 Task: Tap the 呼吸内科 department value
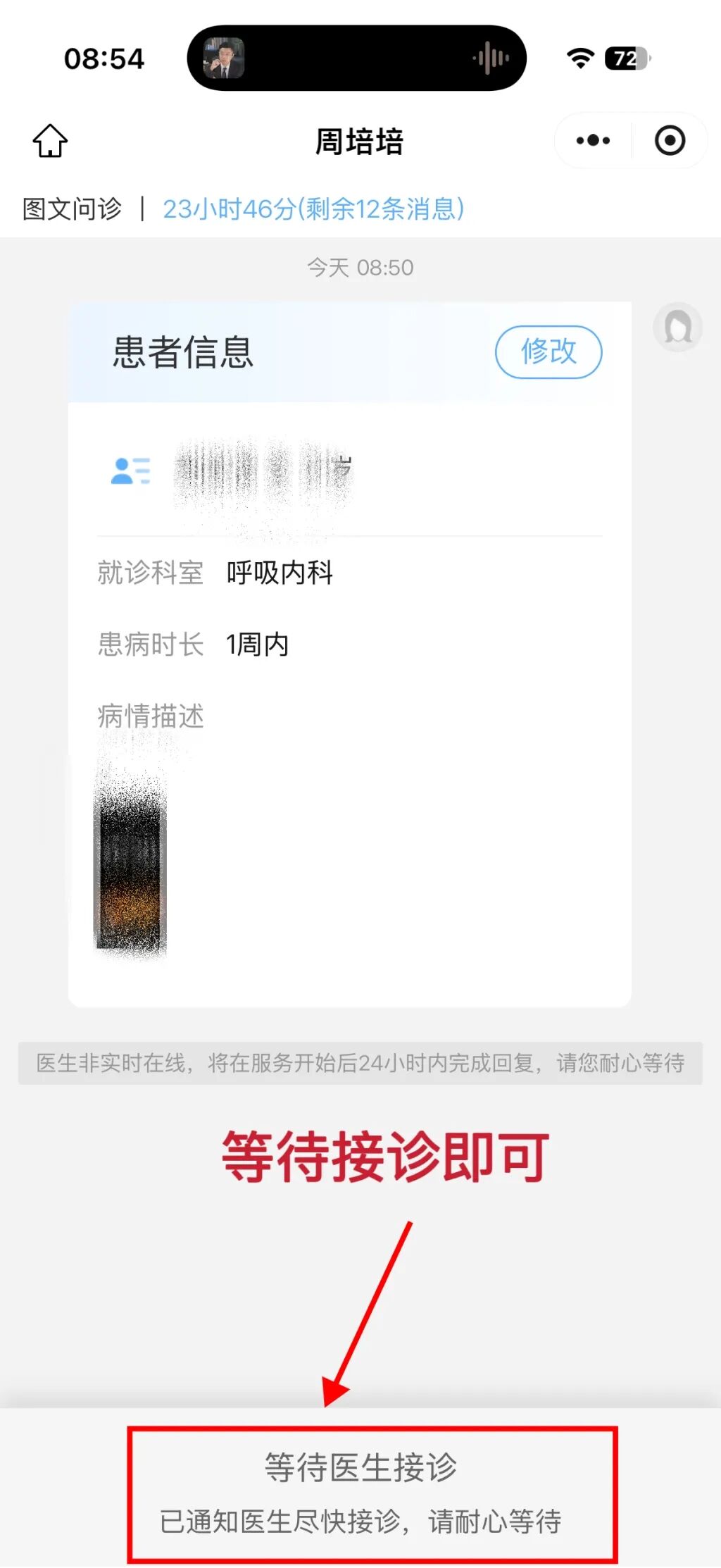pos(280,573)
